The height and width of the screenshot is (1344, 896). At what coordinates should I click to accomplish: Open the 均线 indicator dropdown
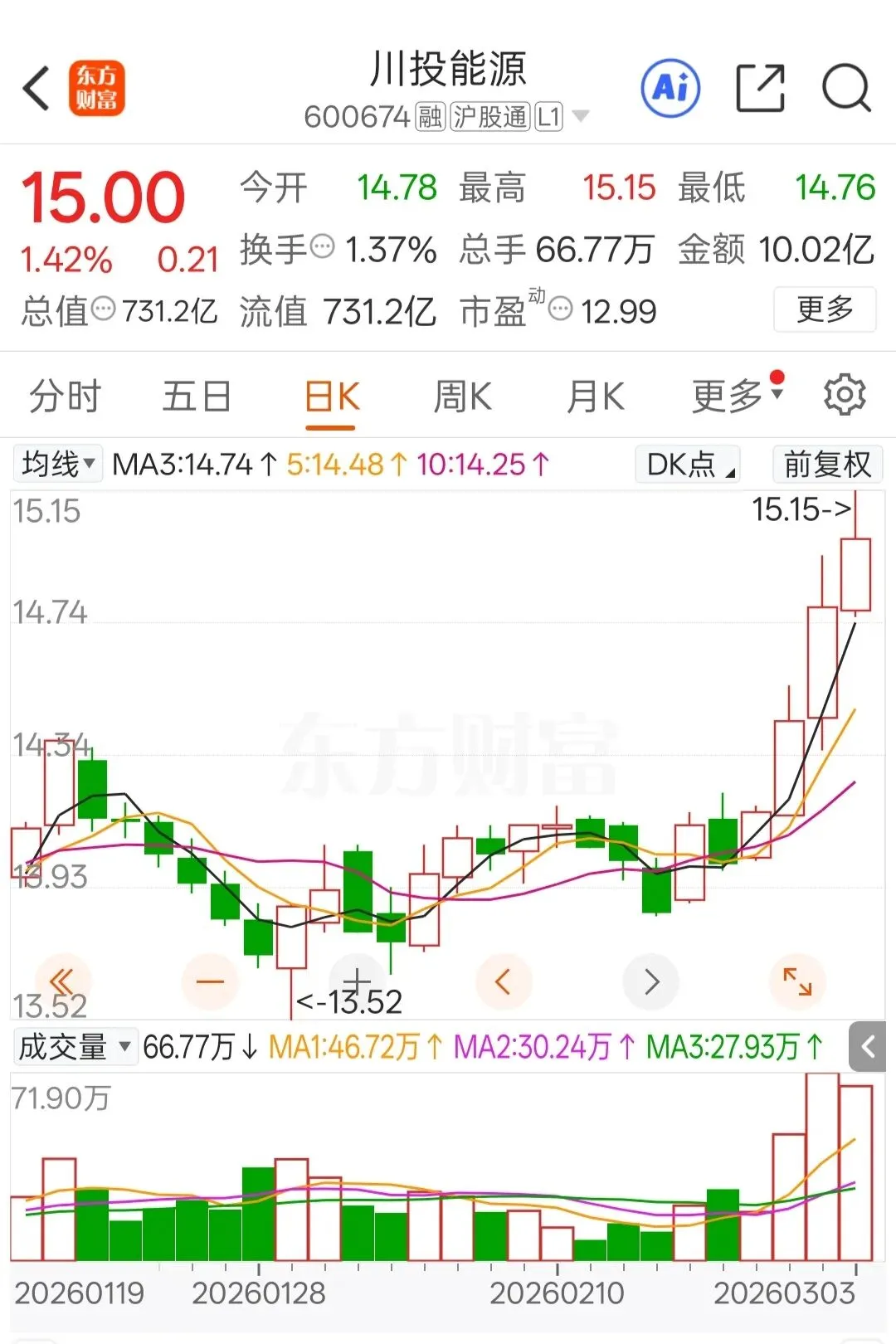pos(58,464)
